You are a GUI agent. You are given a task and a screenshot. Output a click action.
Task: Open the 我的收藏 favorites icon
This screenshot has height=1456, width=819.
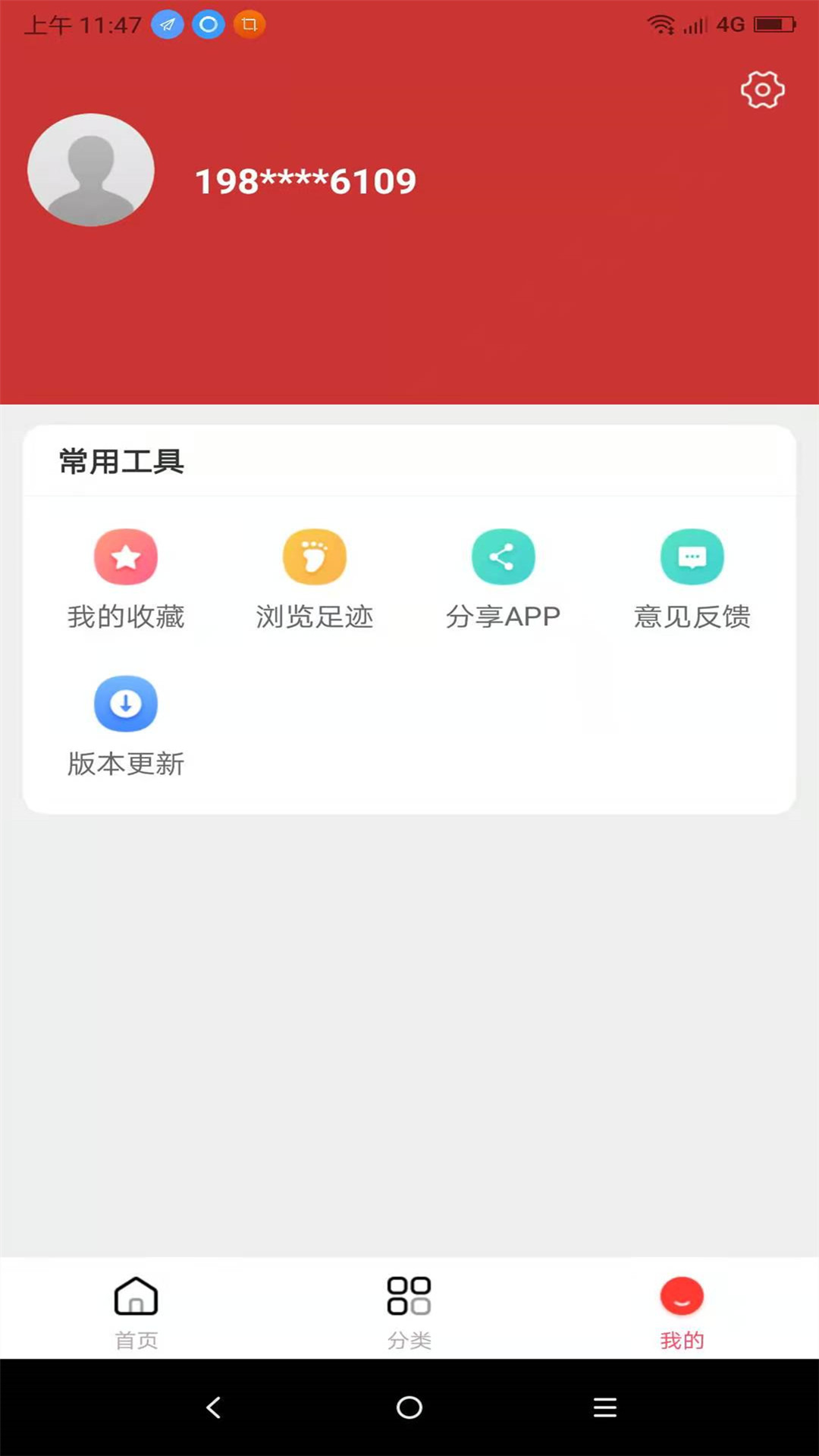pyautogui.click(x=126, y=556)
